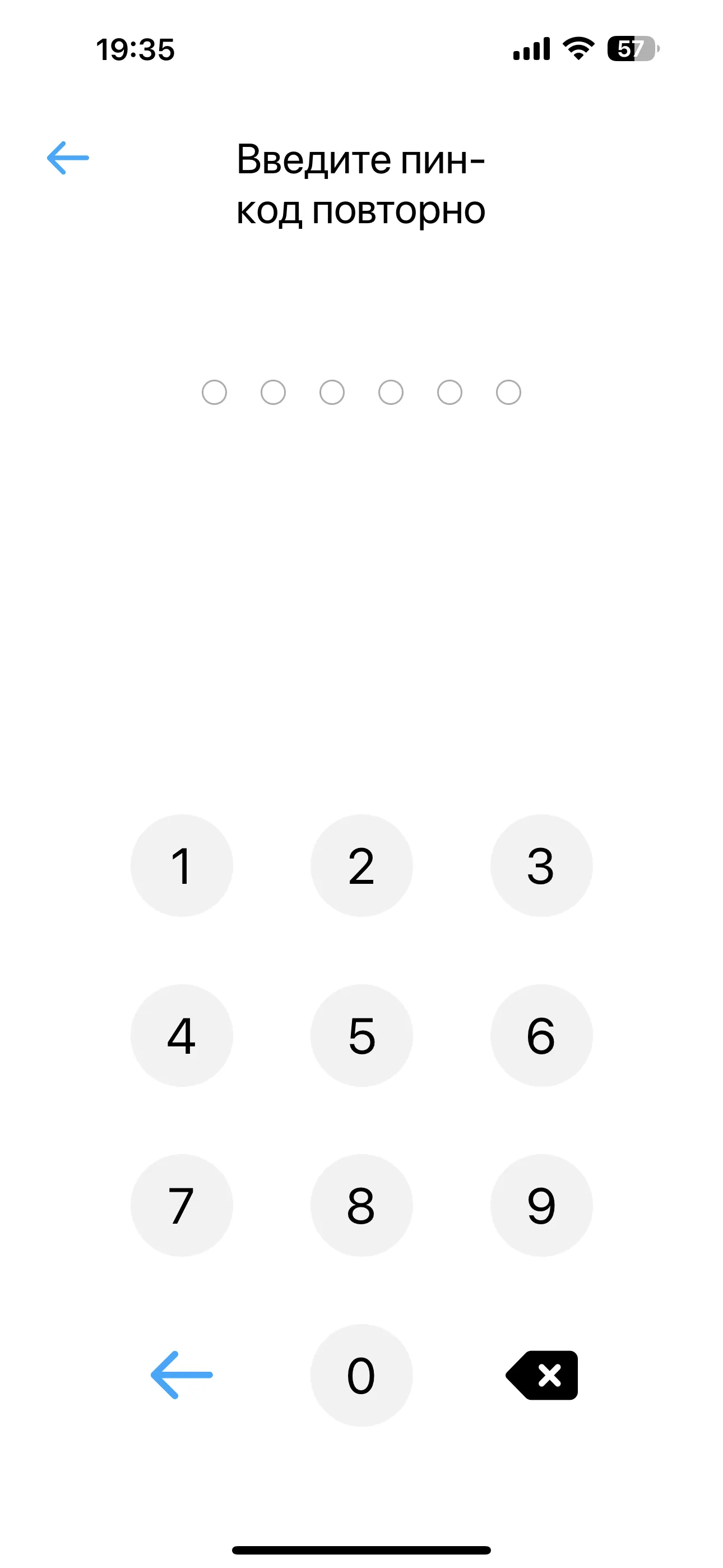Tap the number 3 key
Screen dimensions: 723x1568
[541, 865]
